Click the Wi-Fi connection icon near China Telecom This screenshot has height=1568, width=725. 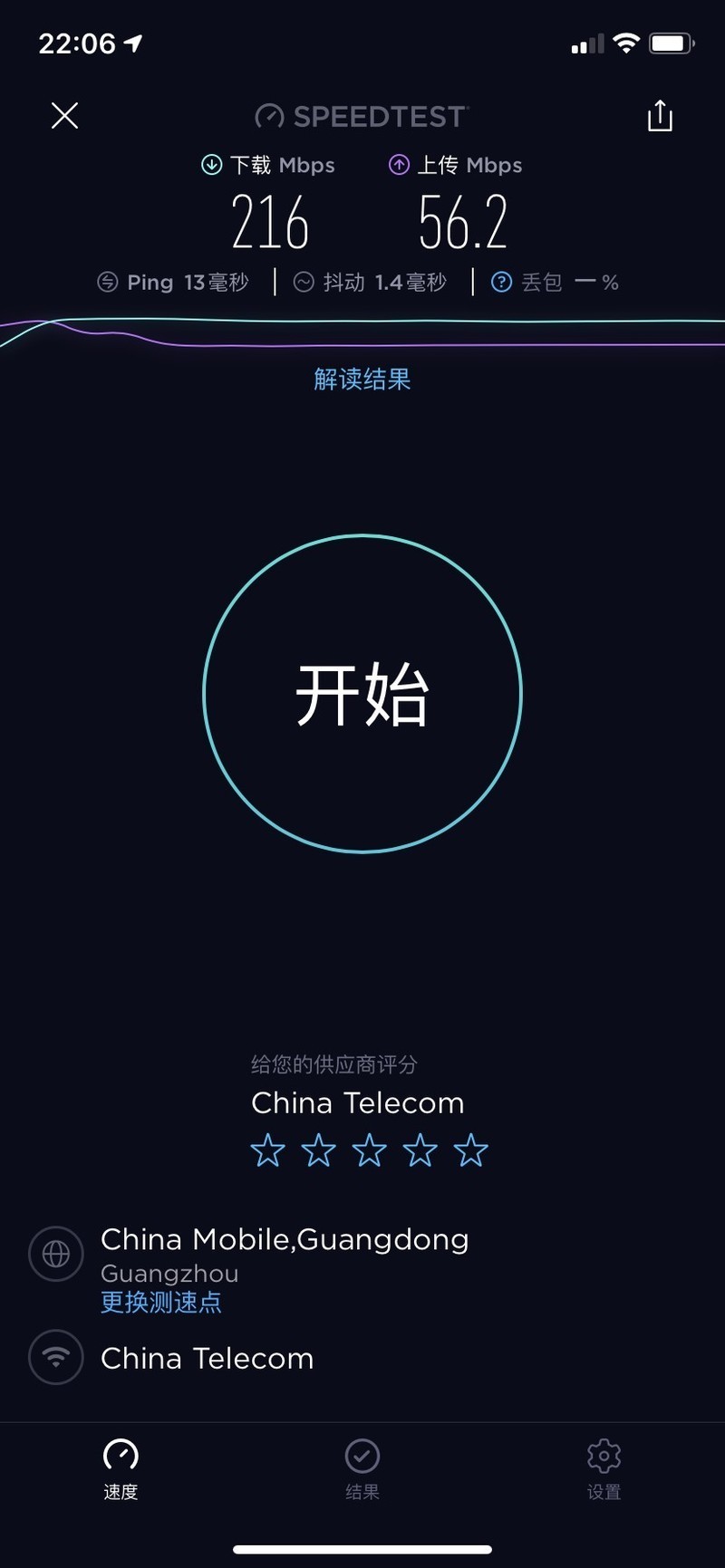click(55, 1358)
